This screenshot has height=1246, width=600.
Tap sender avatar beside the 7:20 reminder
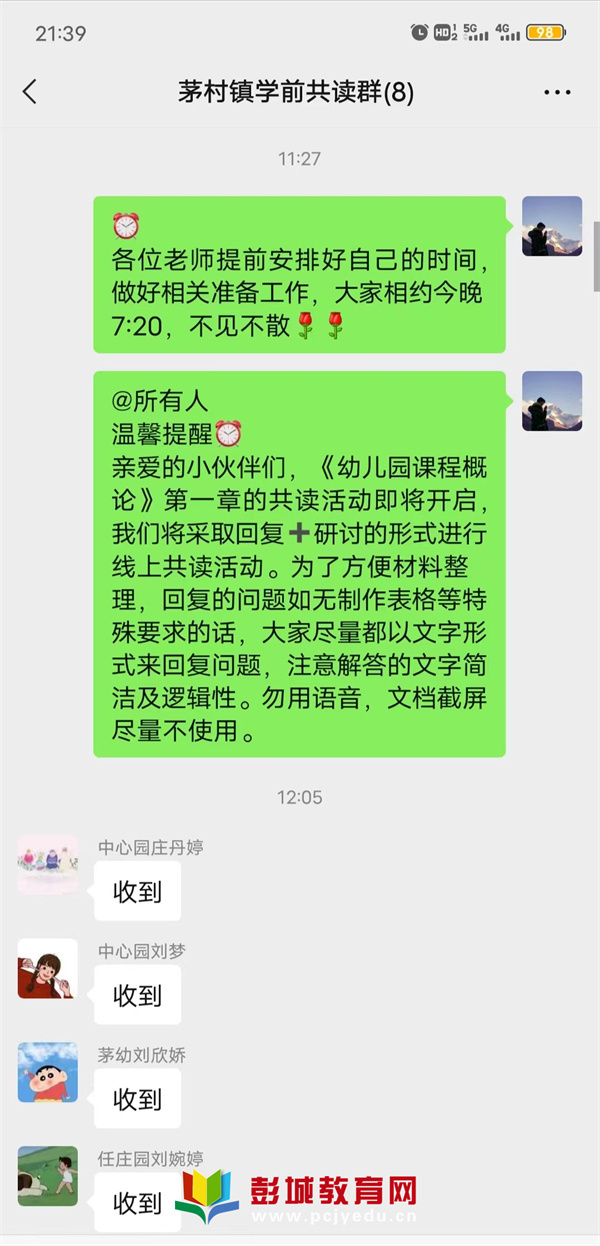(x=552, y=226)
